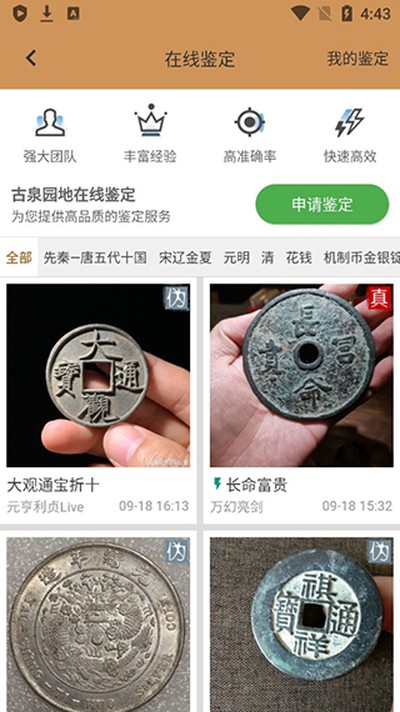Image resolution: width=400 pixels, height=712 pixels.
Task: Select the 全部 category tab
Action: click(19, 257)
